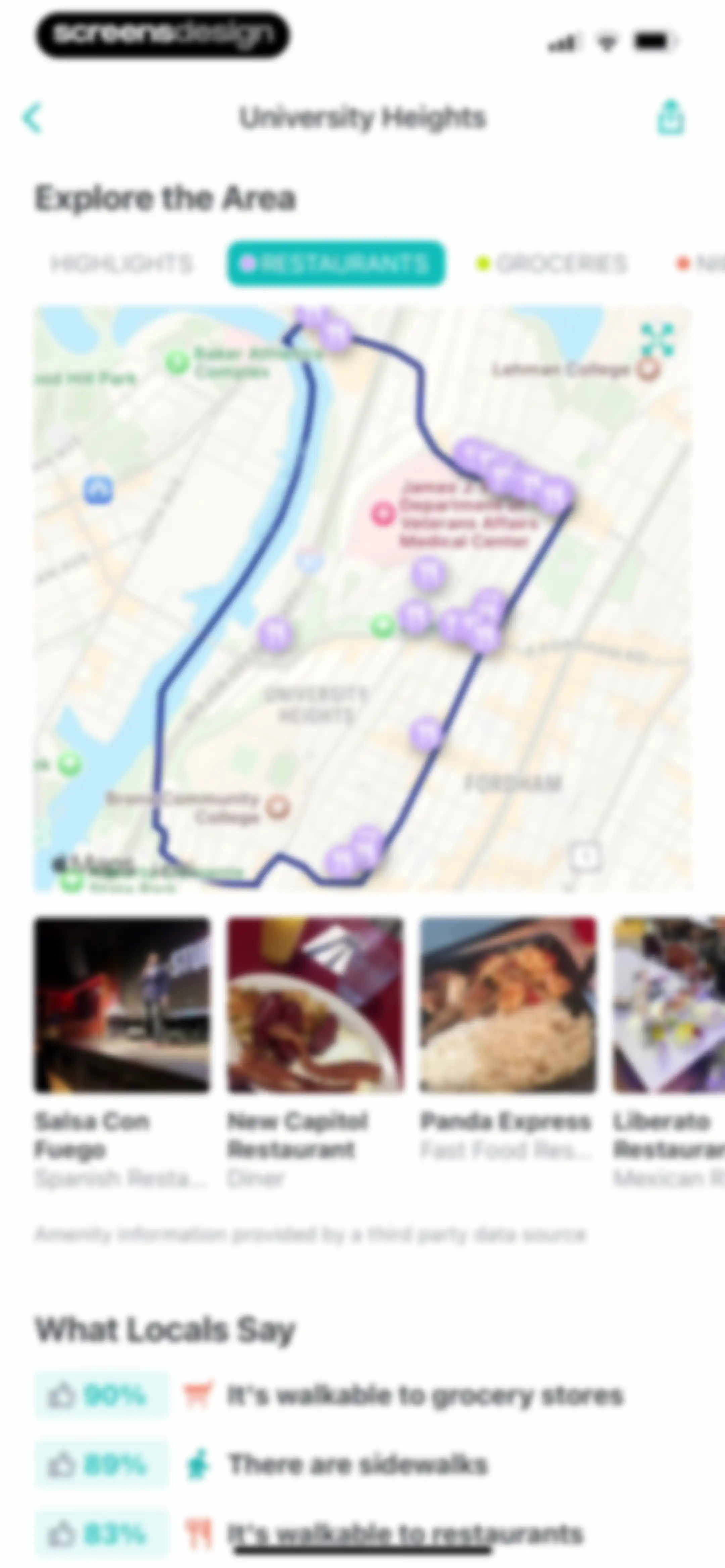
Task: View the Panda Express card
Action: (508, 1039)
